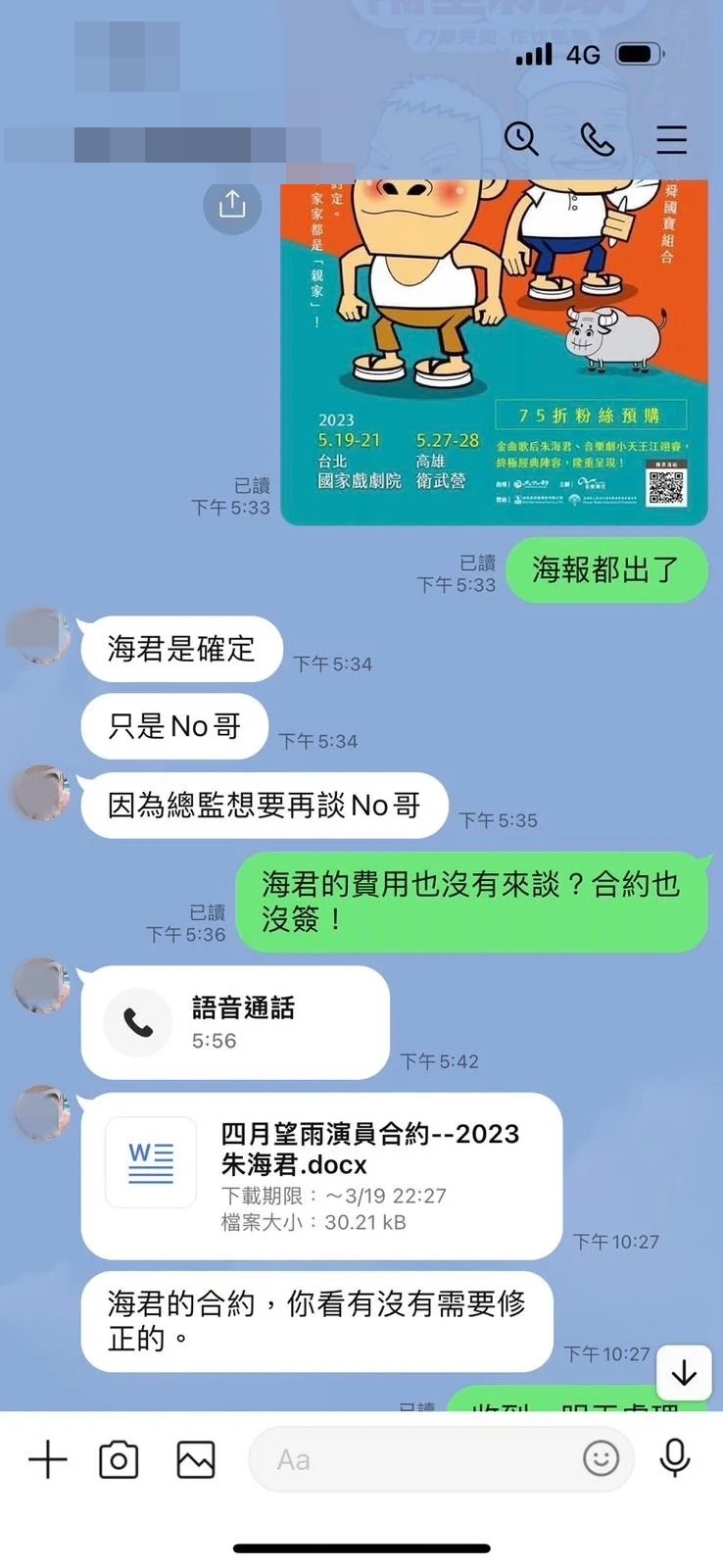This screenshot has width=723, height=1568.
Task: Open the emoji sticker picker
Action: [x=601, y=1458]
